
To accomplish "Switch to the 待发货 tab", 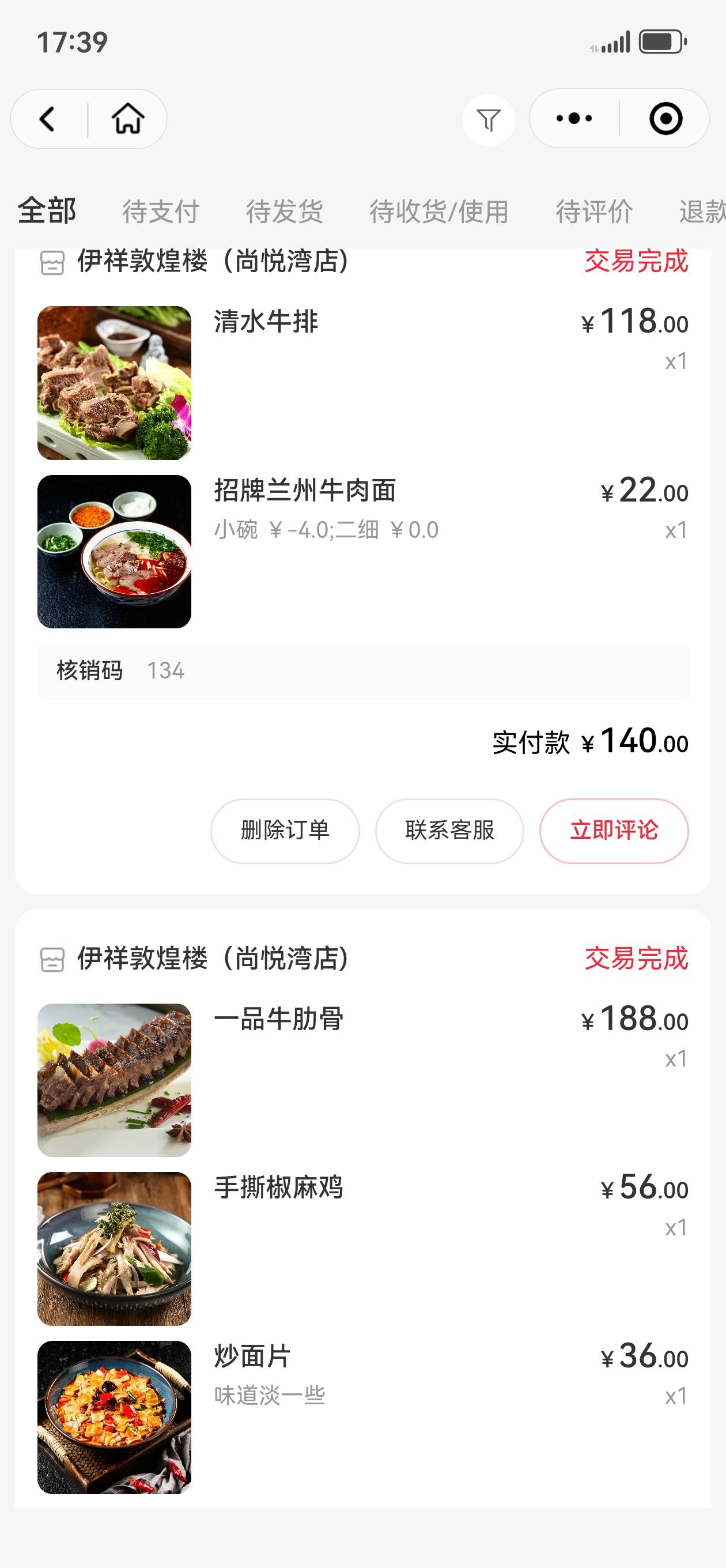I will pyautogui.click(x=284, y=211).
